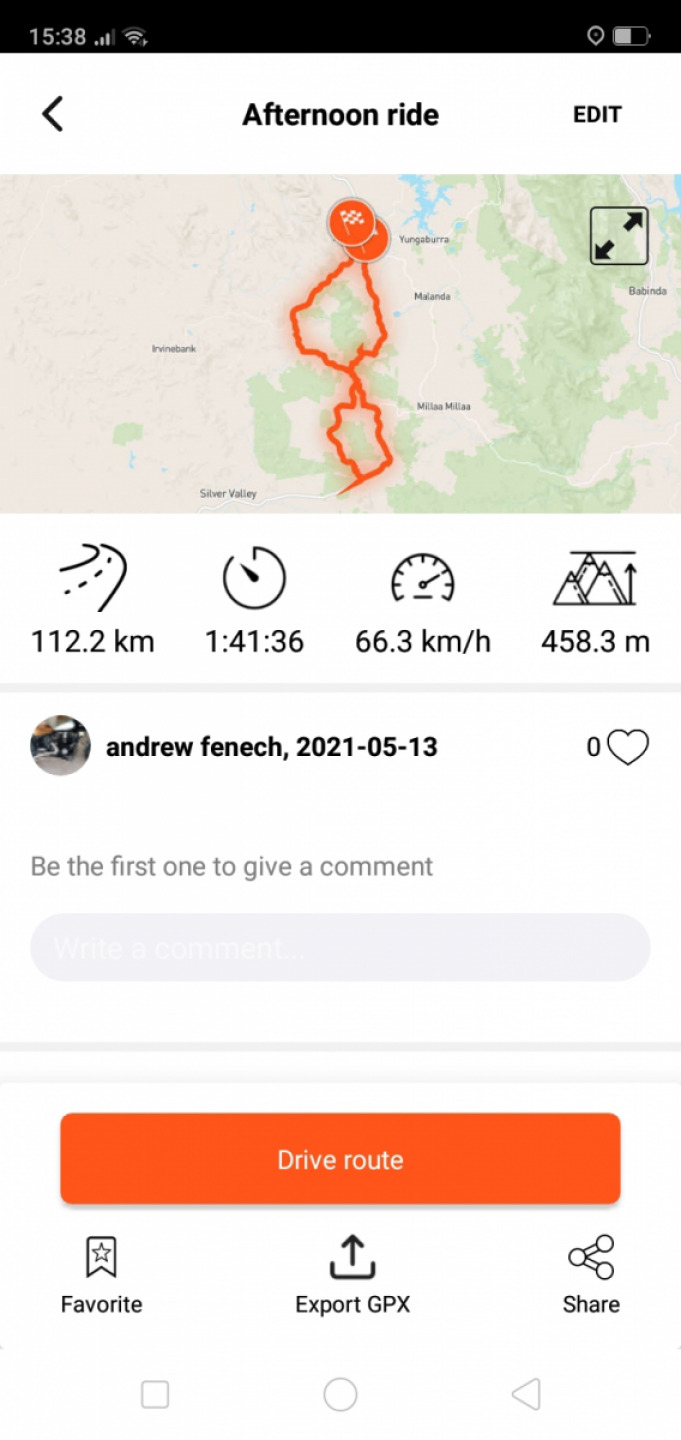Export the route as GPX
The height and width of the screenshot is (1440, 681).
[x=352, y=1275]
